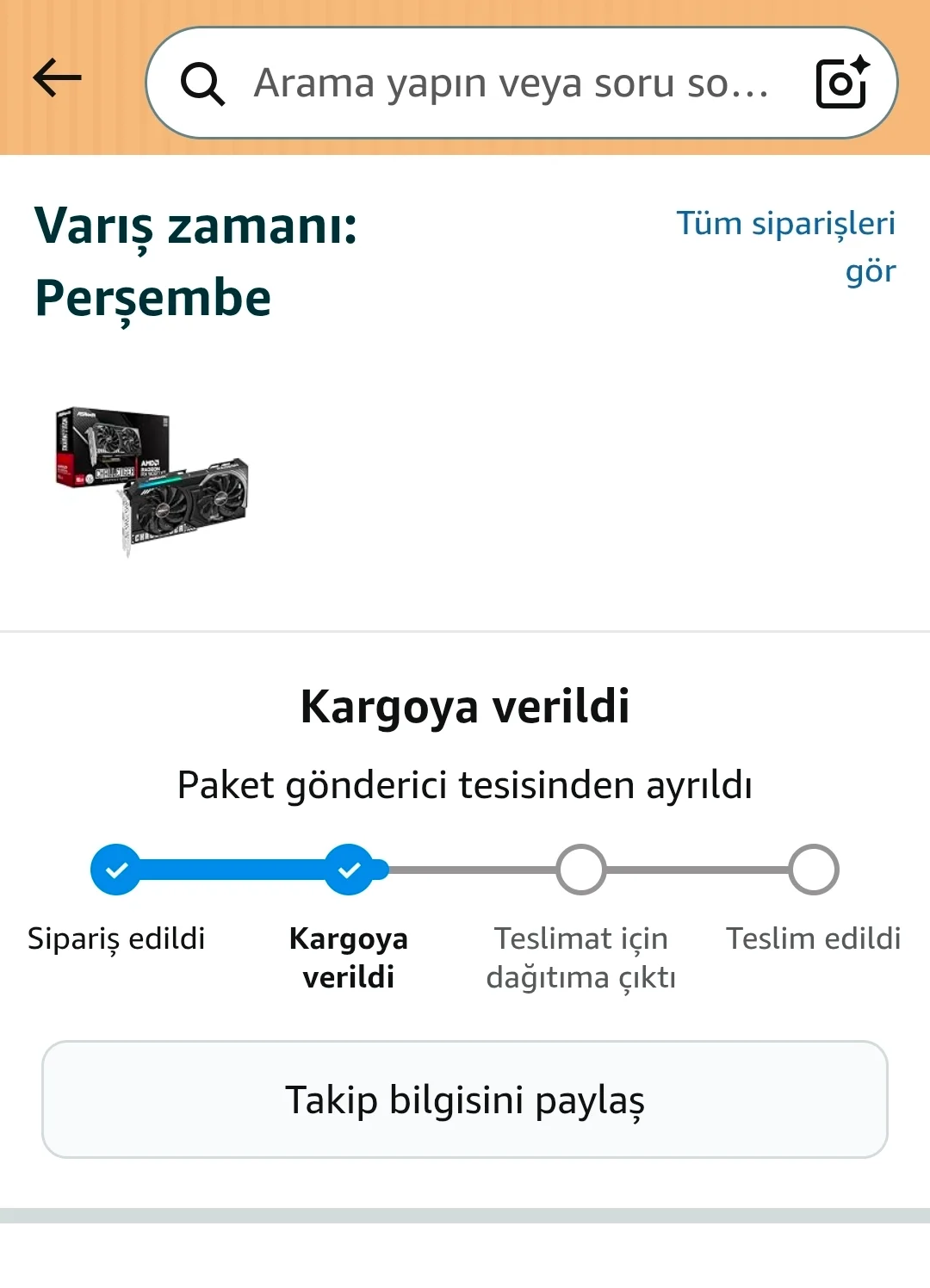This screenshot has width=930, height=1288.
Task: Open 'Tüm siparişleri gör' link
Action: click(785, 246)
